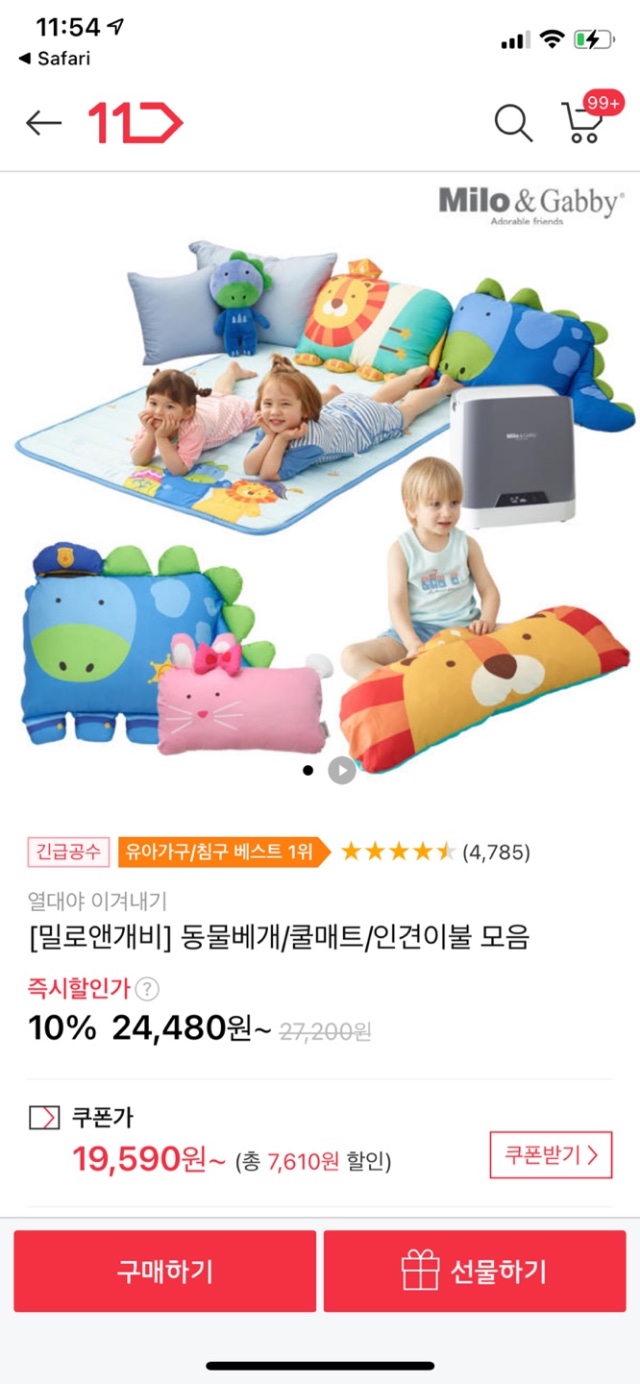The width and height of the screenshot is (640, 1384).
Task: Open the search magnifier
Action: [513, 123]
